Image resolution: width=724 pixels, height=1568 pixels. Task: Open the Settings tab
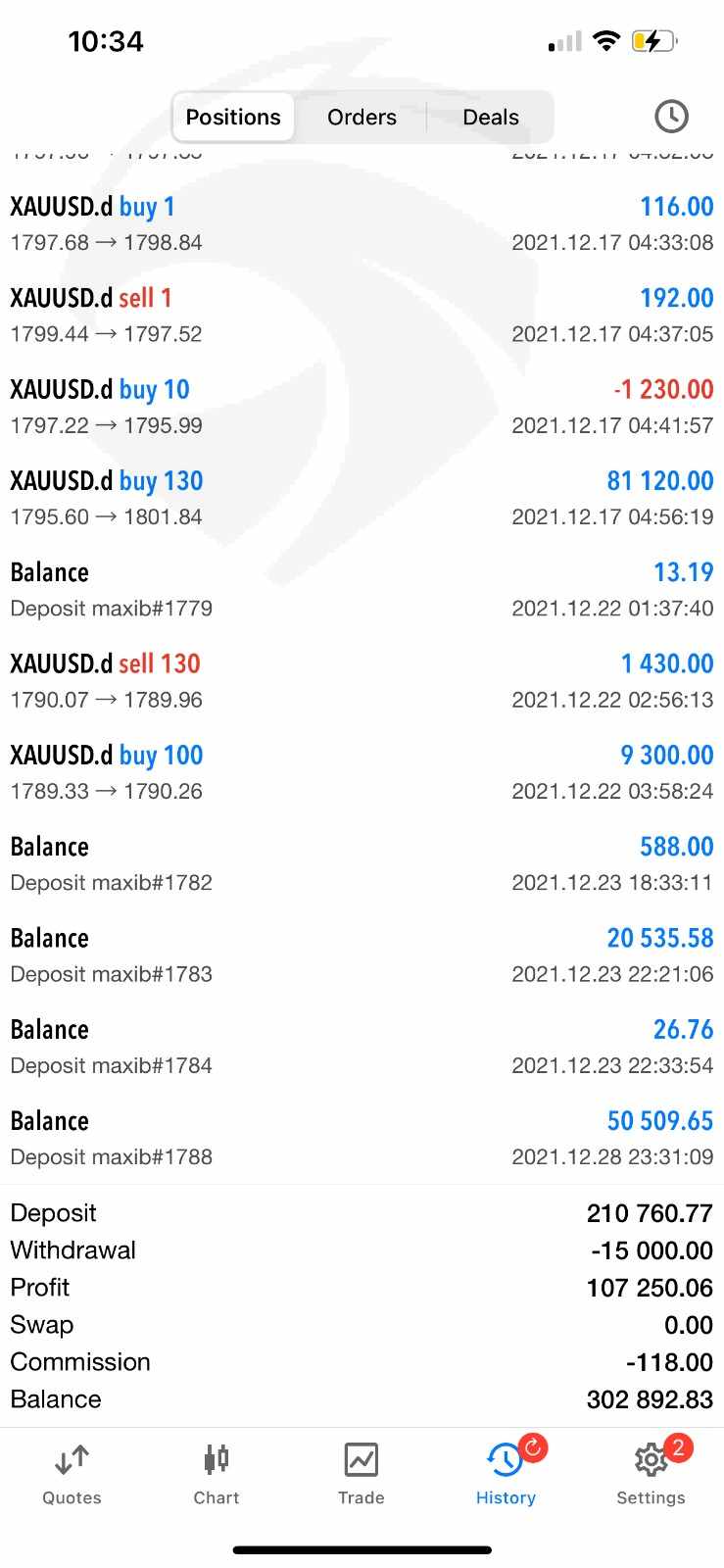pyautogui.click(x=651, y=1473)
